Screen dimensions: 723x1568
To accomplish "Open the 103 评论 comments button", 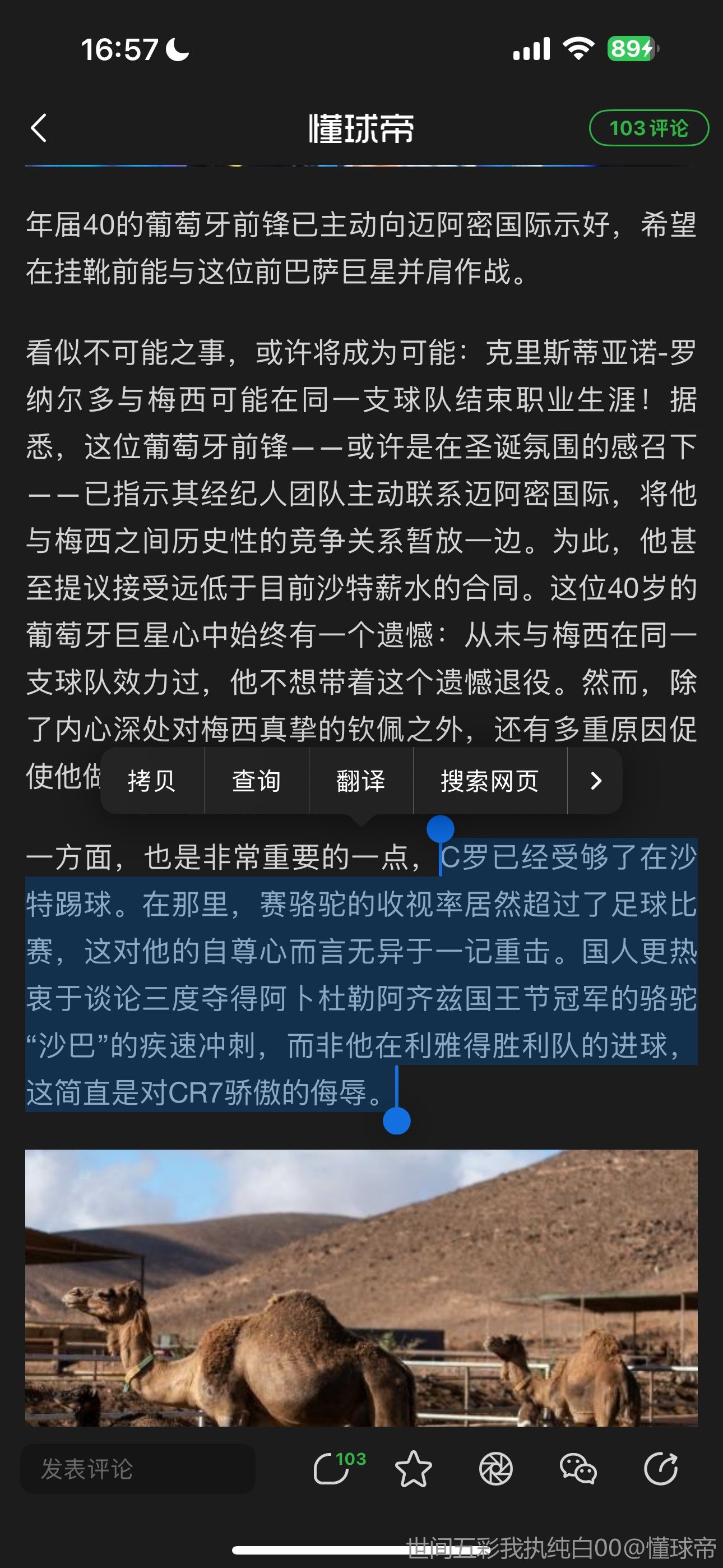I will pyautogui.click(x=648, y=128).
